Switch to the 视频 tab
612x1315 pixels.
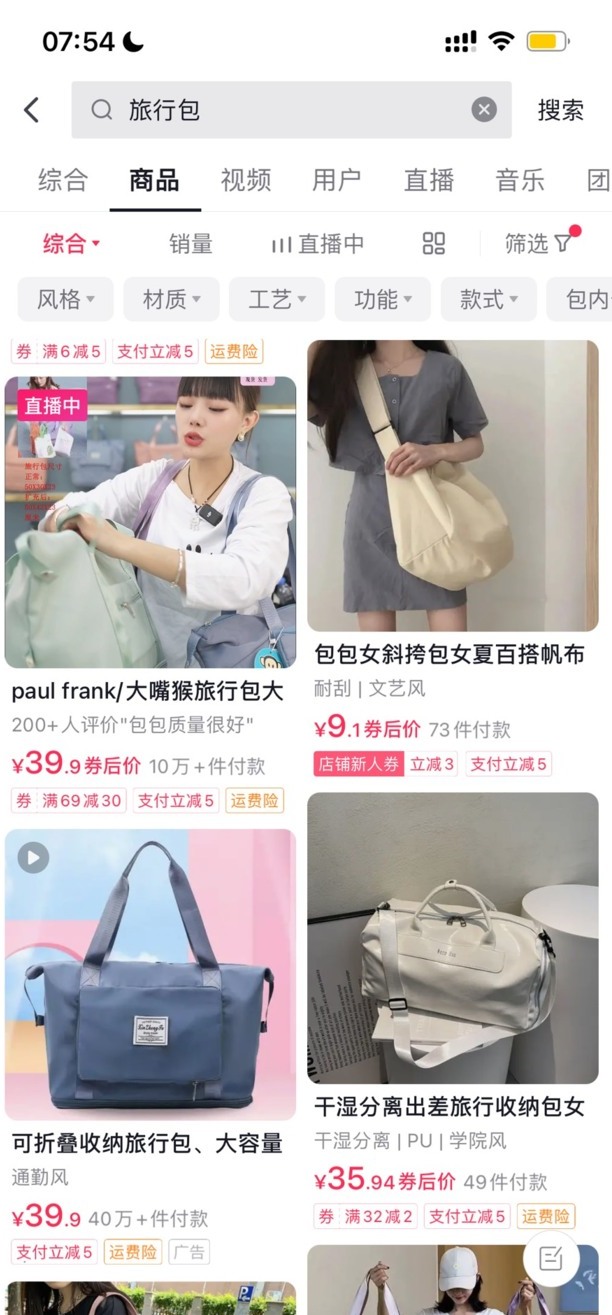click(x=246, y=180)
